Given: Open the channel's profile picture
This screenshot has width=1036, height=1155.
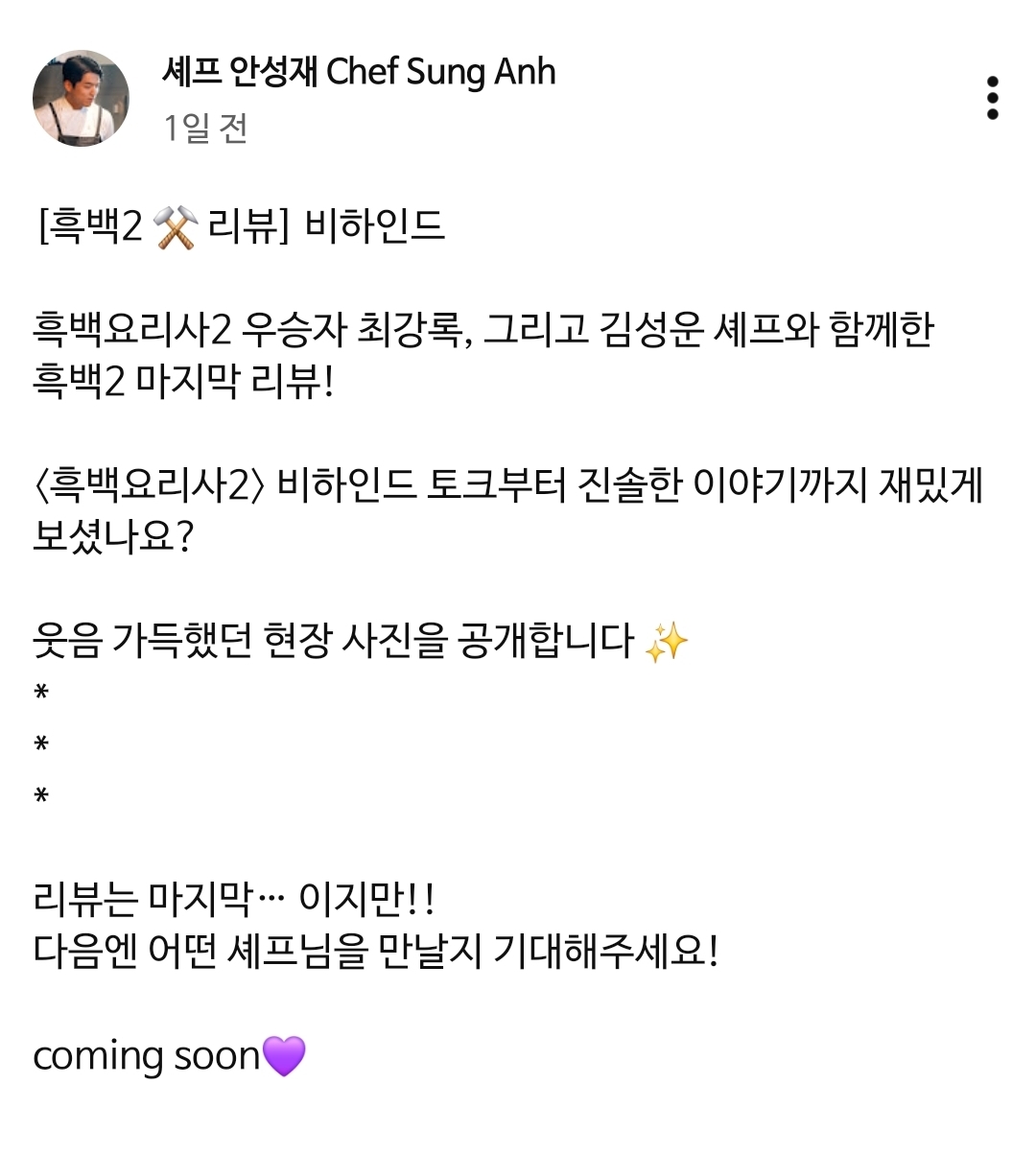Looking at the screenshot, I should tap(81, 98).
